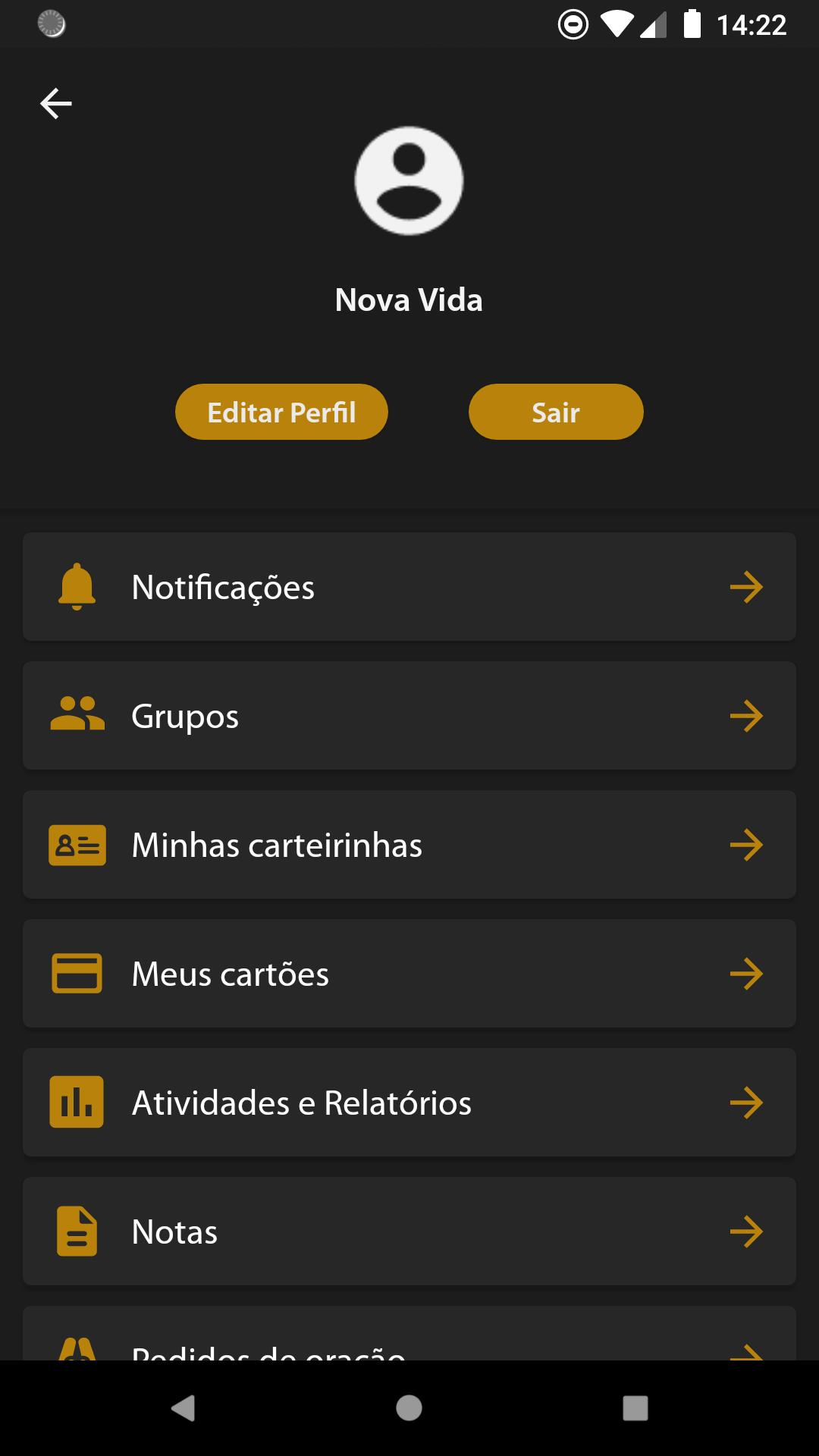This screenshot has width=819, height=1456.
Task: Open the Notificações row
Action: pyautogui.click(x=409, y=587)
